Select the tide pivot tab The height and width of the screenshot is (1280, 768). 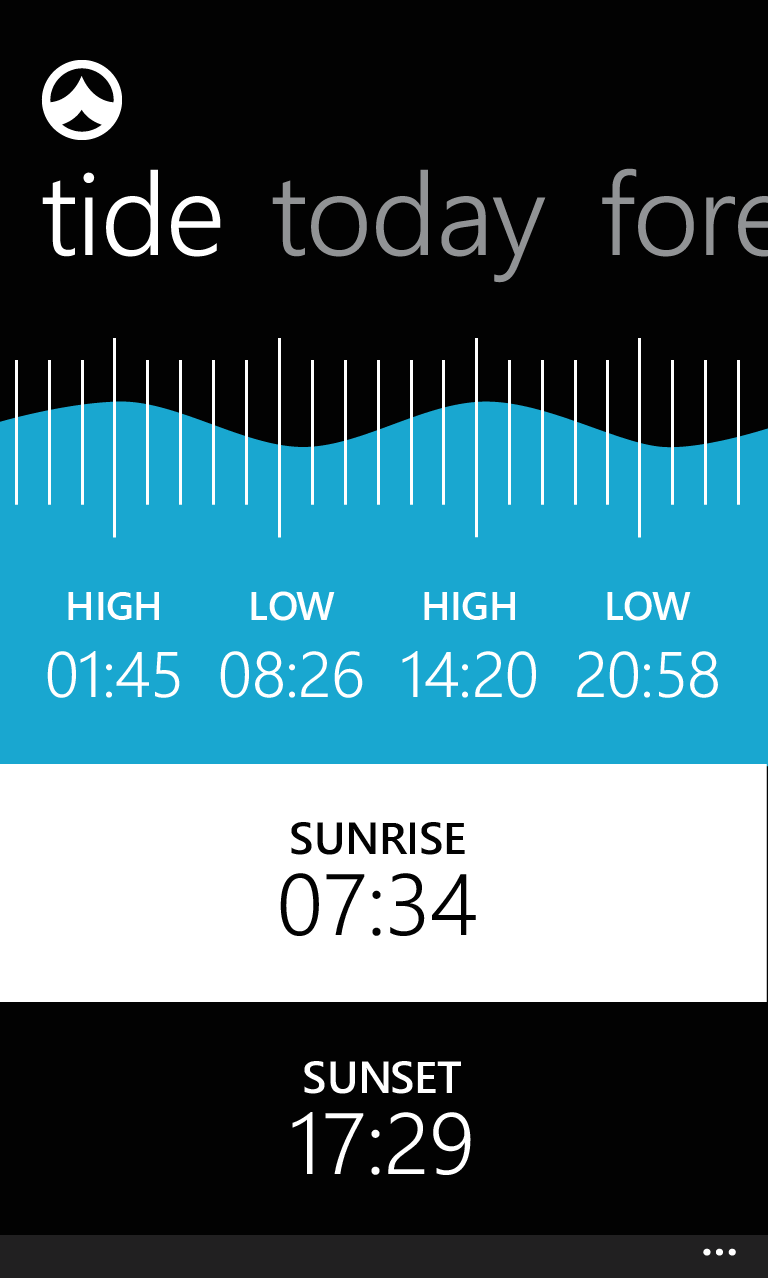click(x=132, y=215)
